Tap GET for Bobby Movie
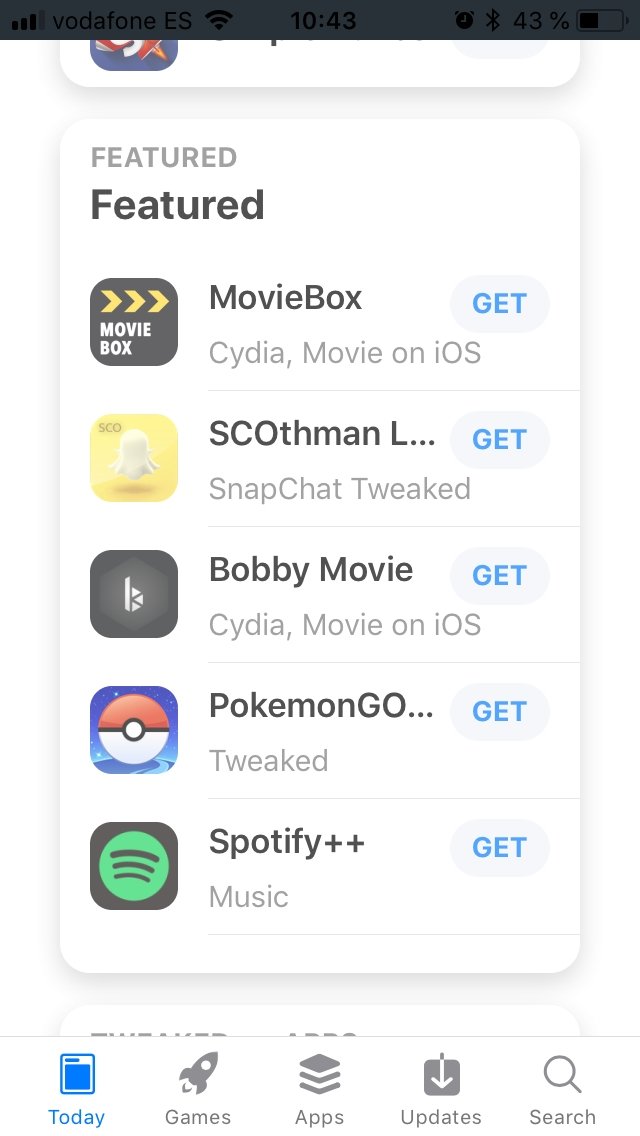640x1136 pixels. pyautogui.click(x=499, y=576)
